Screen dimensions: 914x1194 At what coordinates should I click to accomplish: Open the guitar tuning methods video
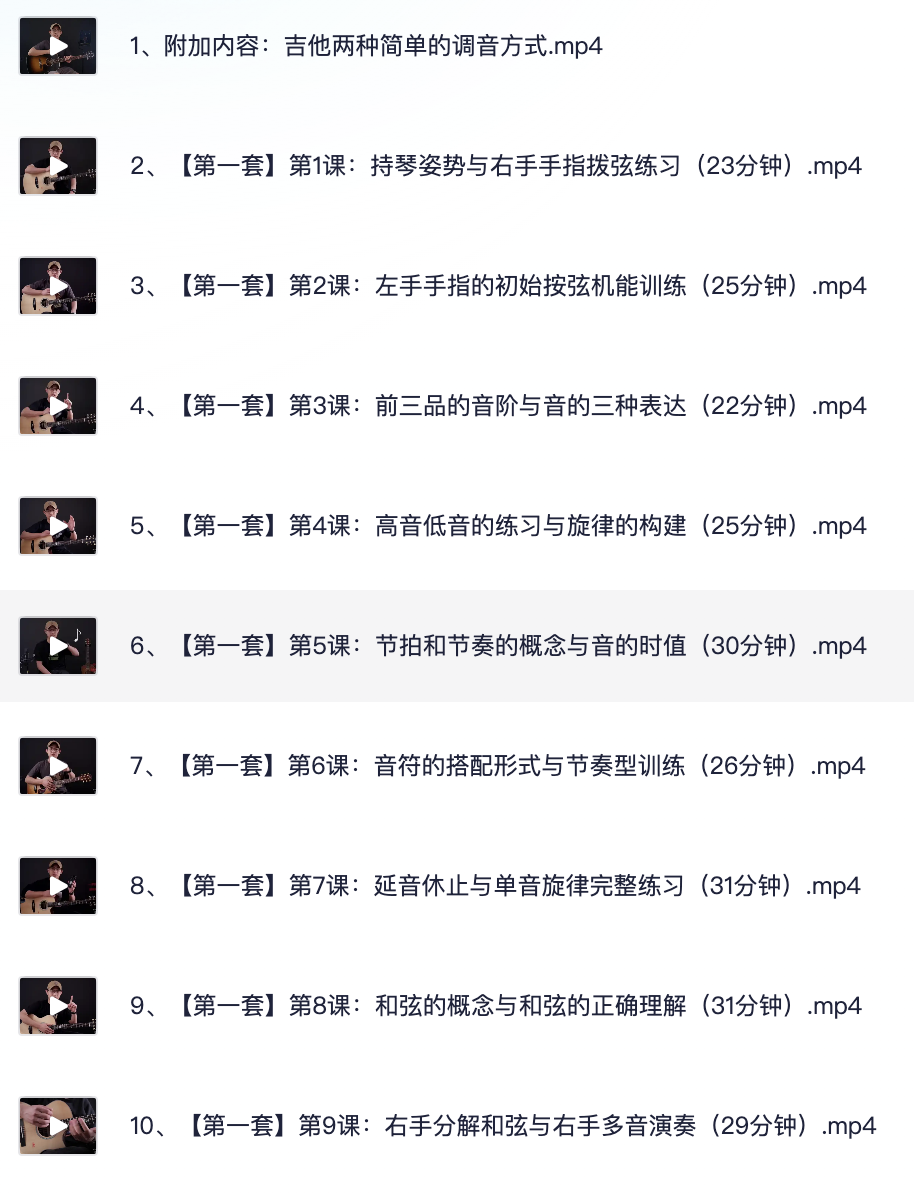click(365, 46)
